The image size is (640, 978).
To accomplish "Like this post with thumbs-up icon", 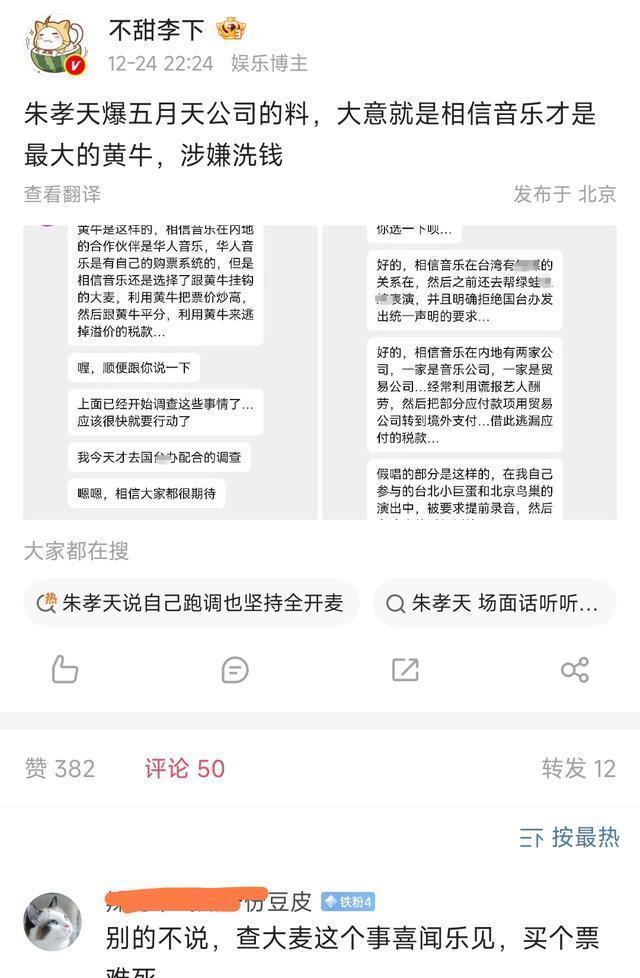I will [65, 669].
